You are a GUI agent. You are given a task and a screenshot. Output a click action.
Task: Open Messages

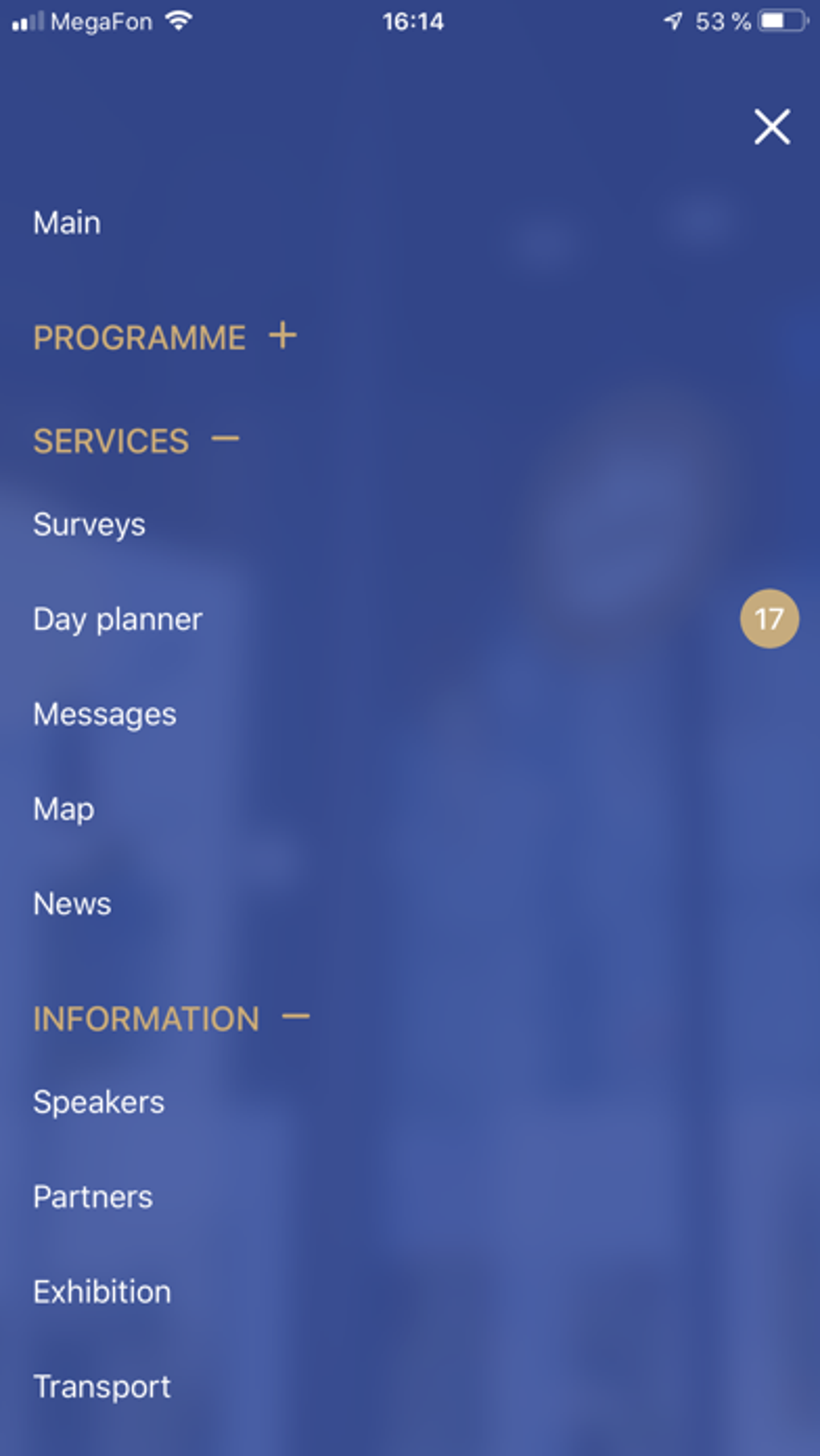pos(105,715)
